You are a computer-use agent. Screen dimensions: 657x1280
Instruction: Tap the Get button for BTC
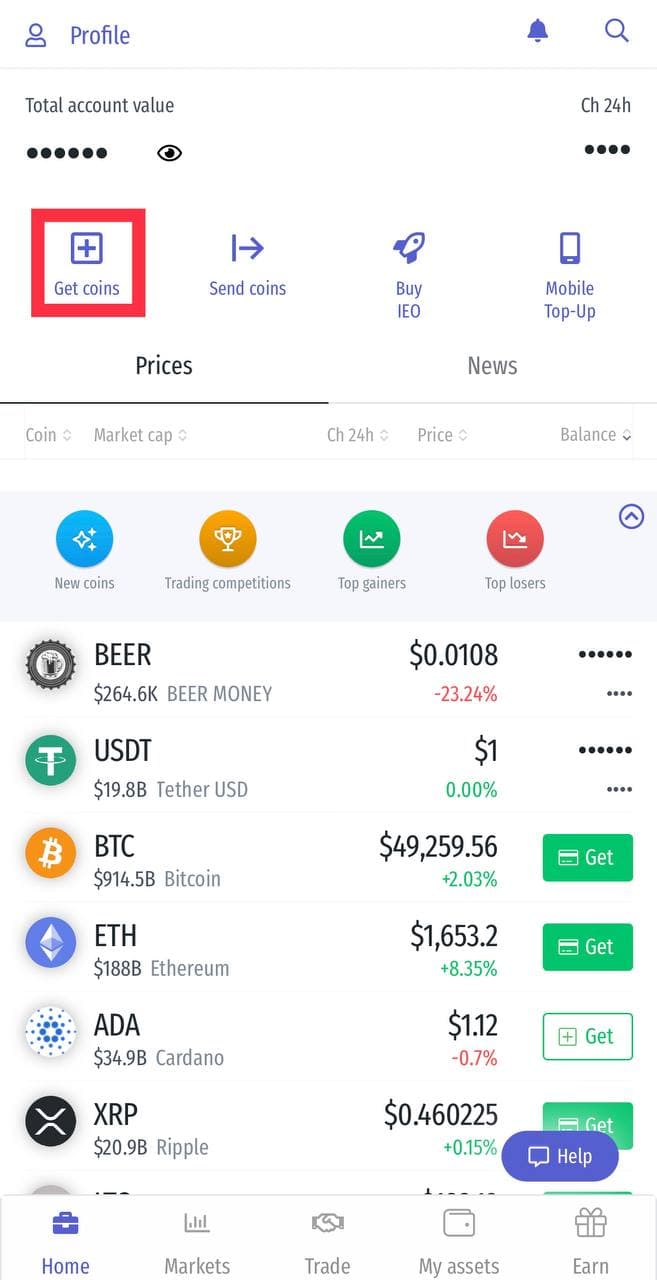click(587, 857)
